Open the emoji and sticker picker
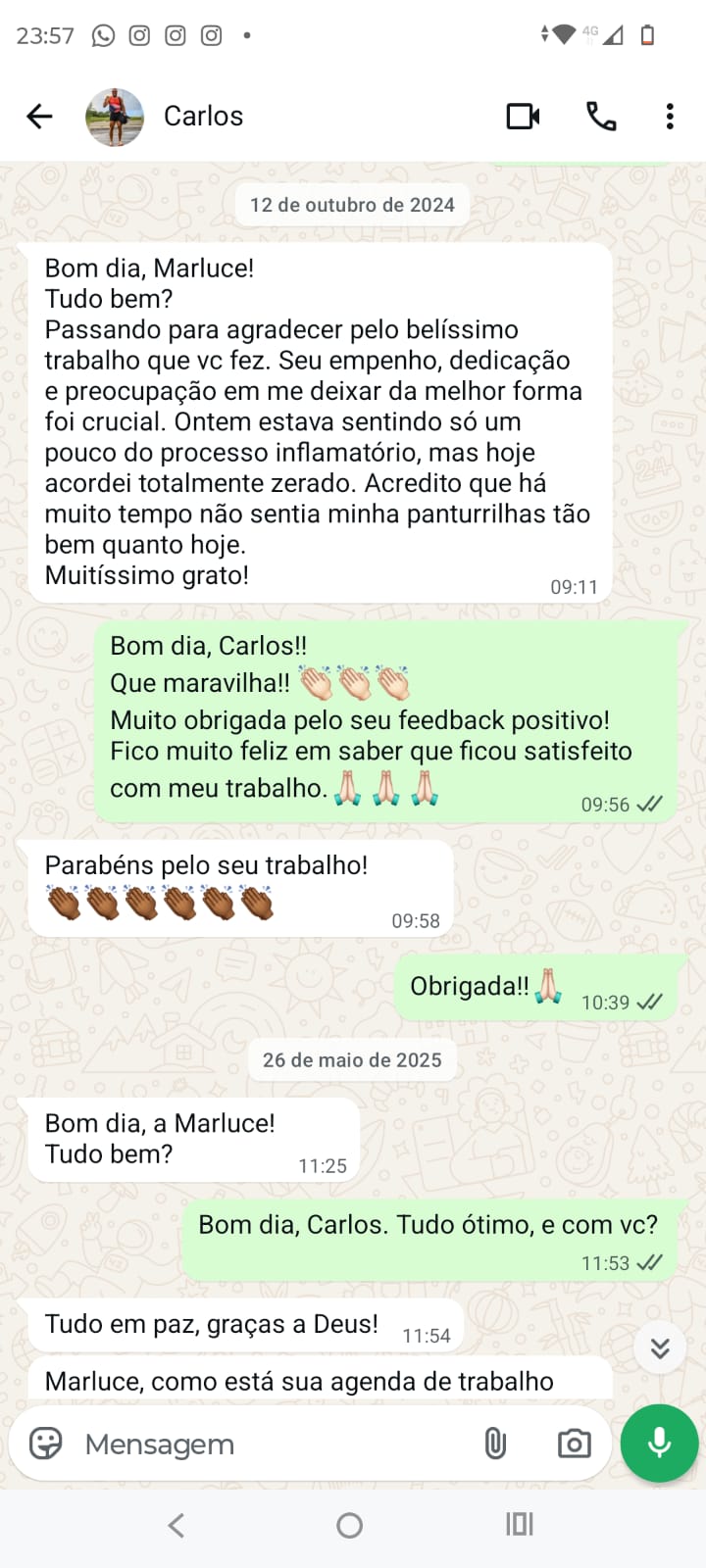The height and width of the screenshot is (1568, 706). pos(46,1444)
